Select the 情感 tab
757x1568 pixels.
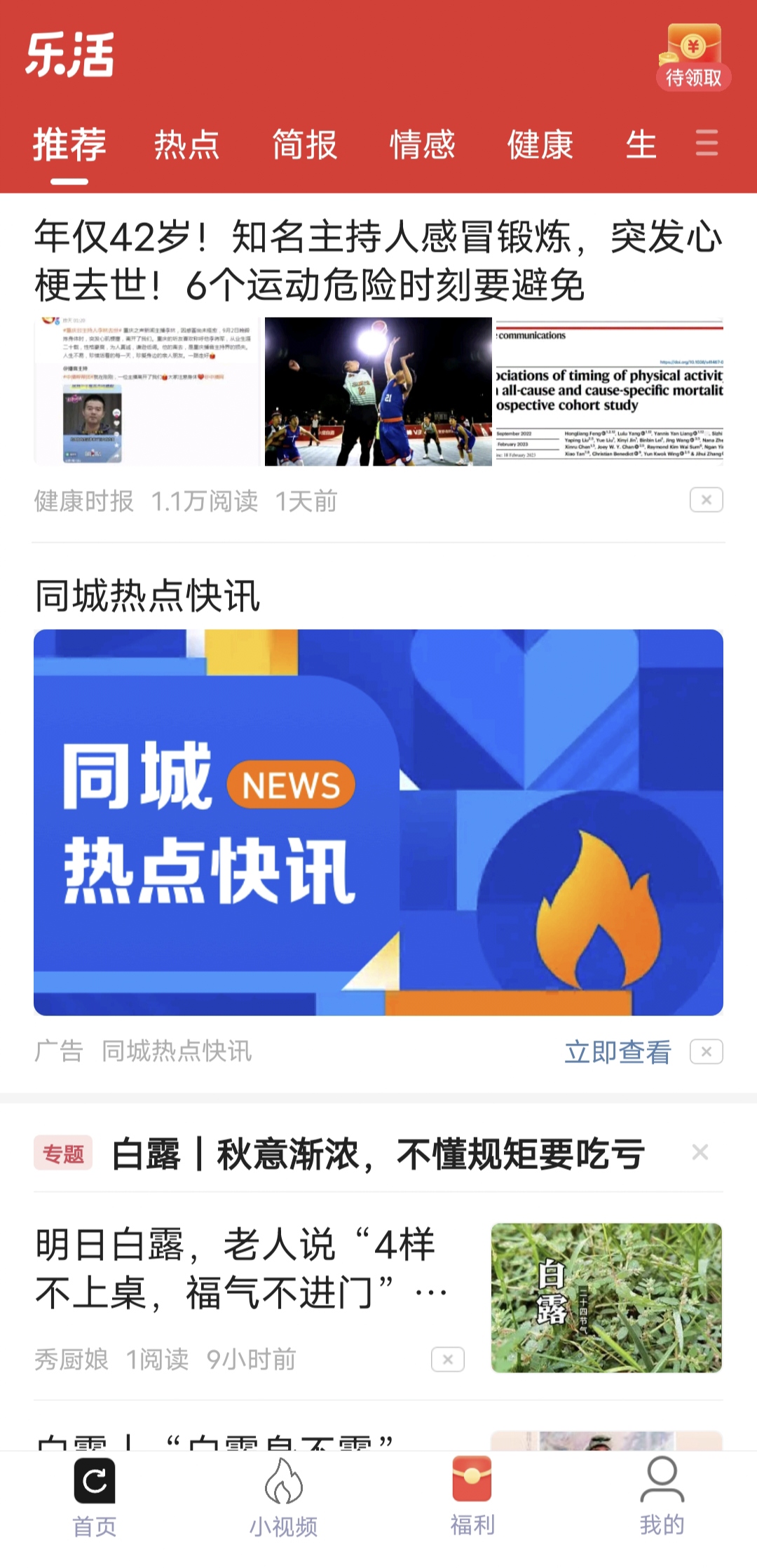422,145
